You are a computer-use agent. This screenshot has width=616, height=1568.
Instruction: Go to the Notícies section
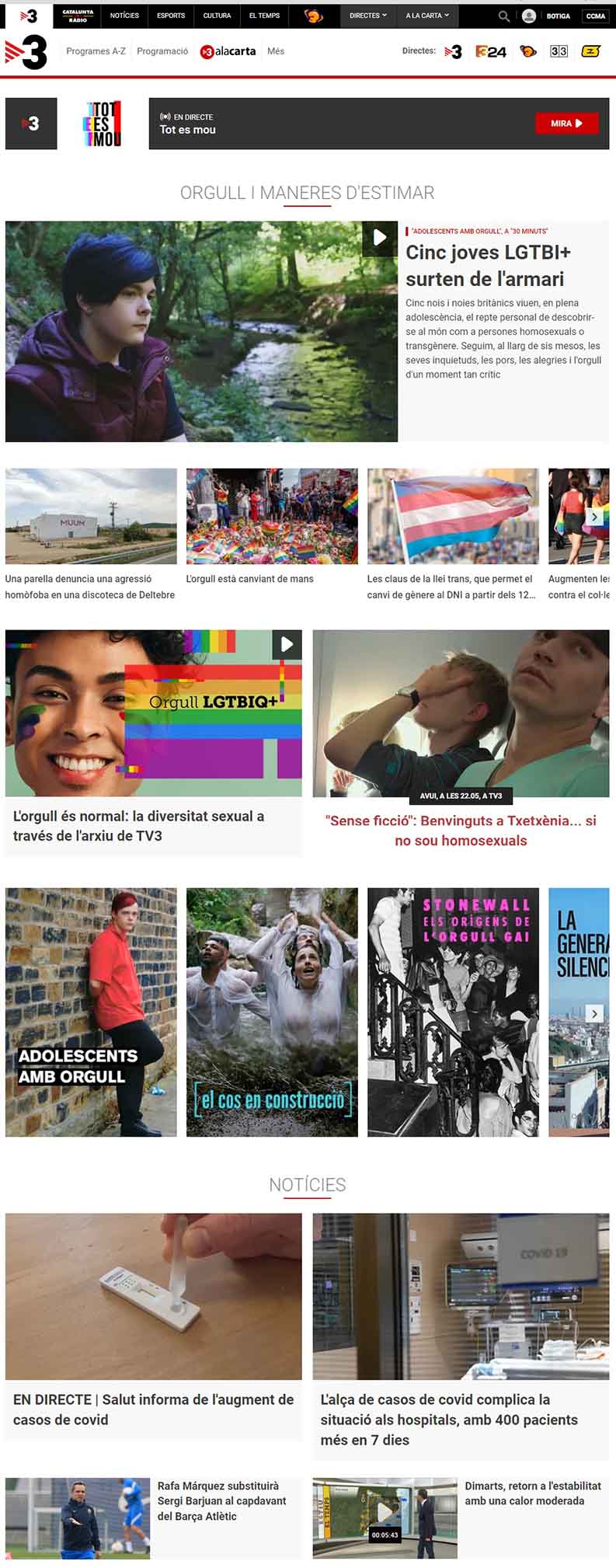pyautogui.click(x=124, y=16)
